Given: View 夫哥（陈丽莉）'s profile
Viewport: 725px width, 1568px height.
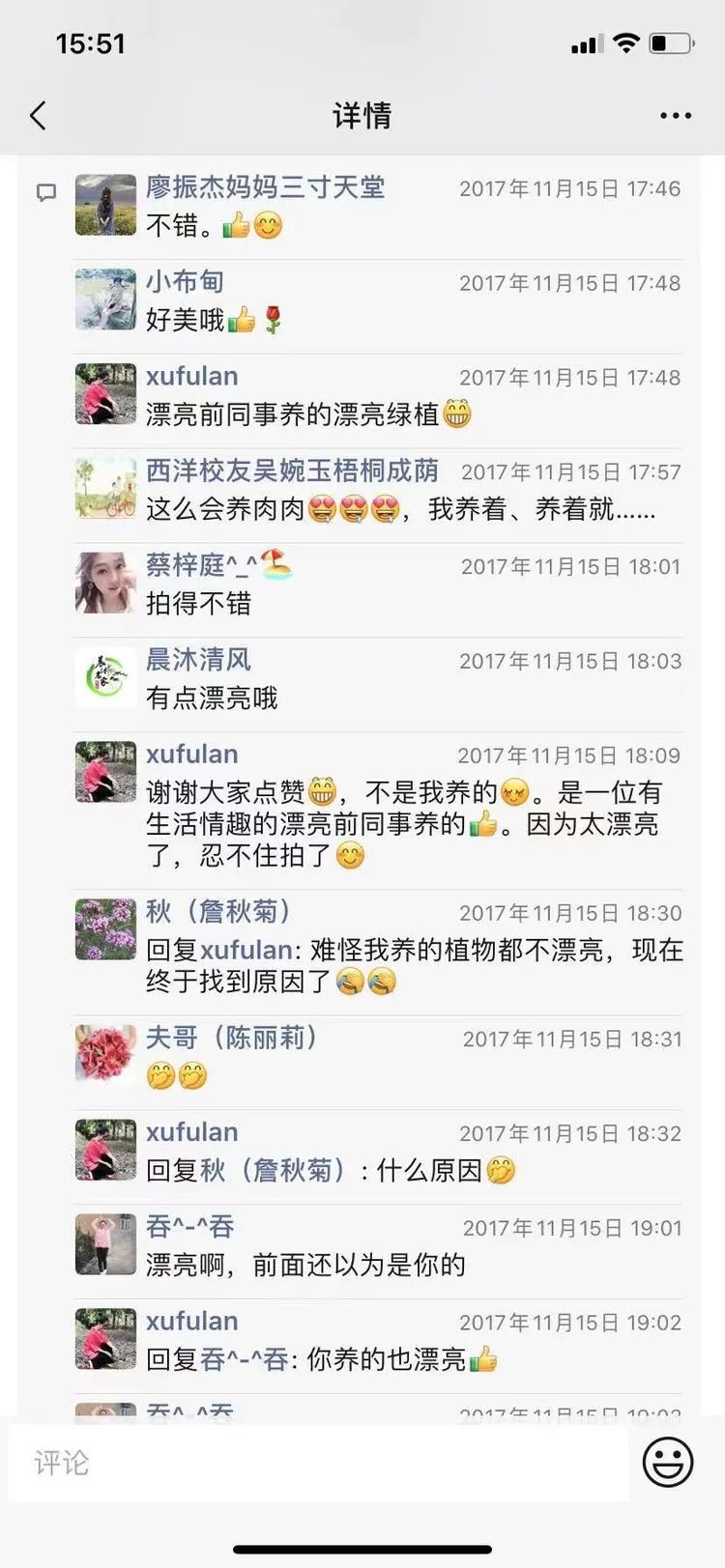Looking at the screenshot, I should [x=232, y=1038].
